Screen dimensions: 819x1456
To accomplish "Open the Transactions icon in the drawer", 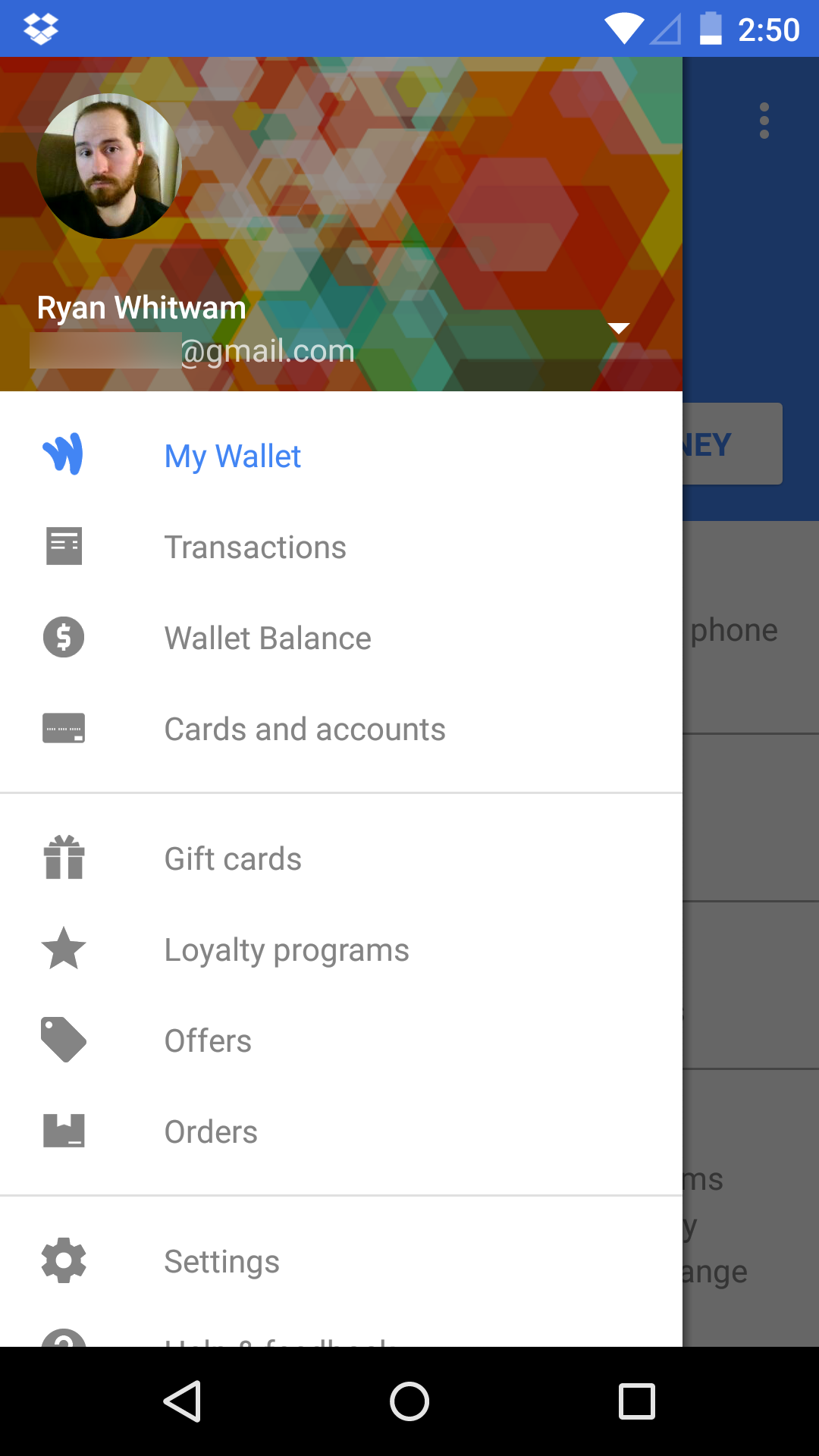I will pos(63,546).
